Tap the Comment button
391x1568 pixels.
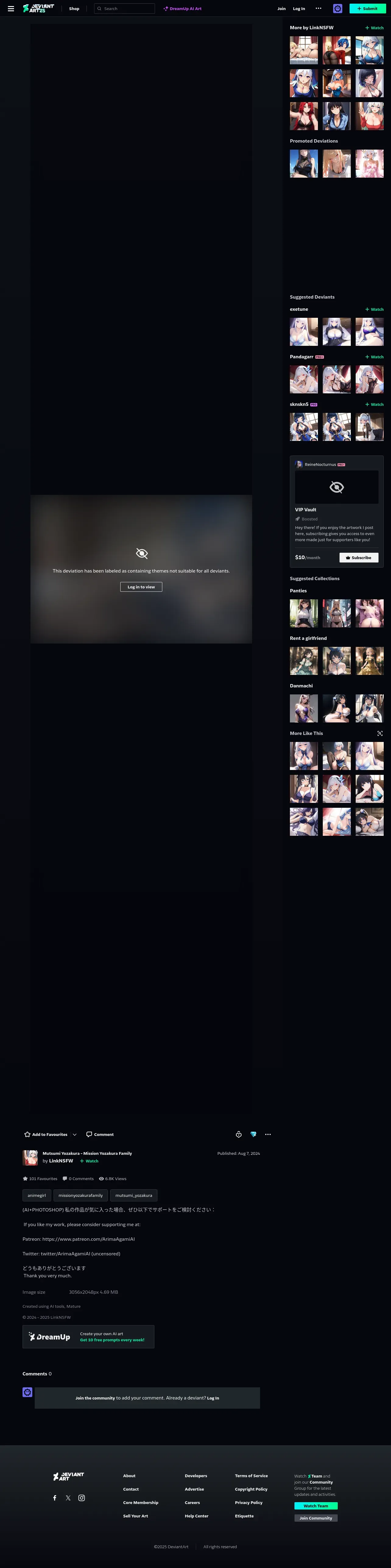pos(100,1134)
